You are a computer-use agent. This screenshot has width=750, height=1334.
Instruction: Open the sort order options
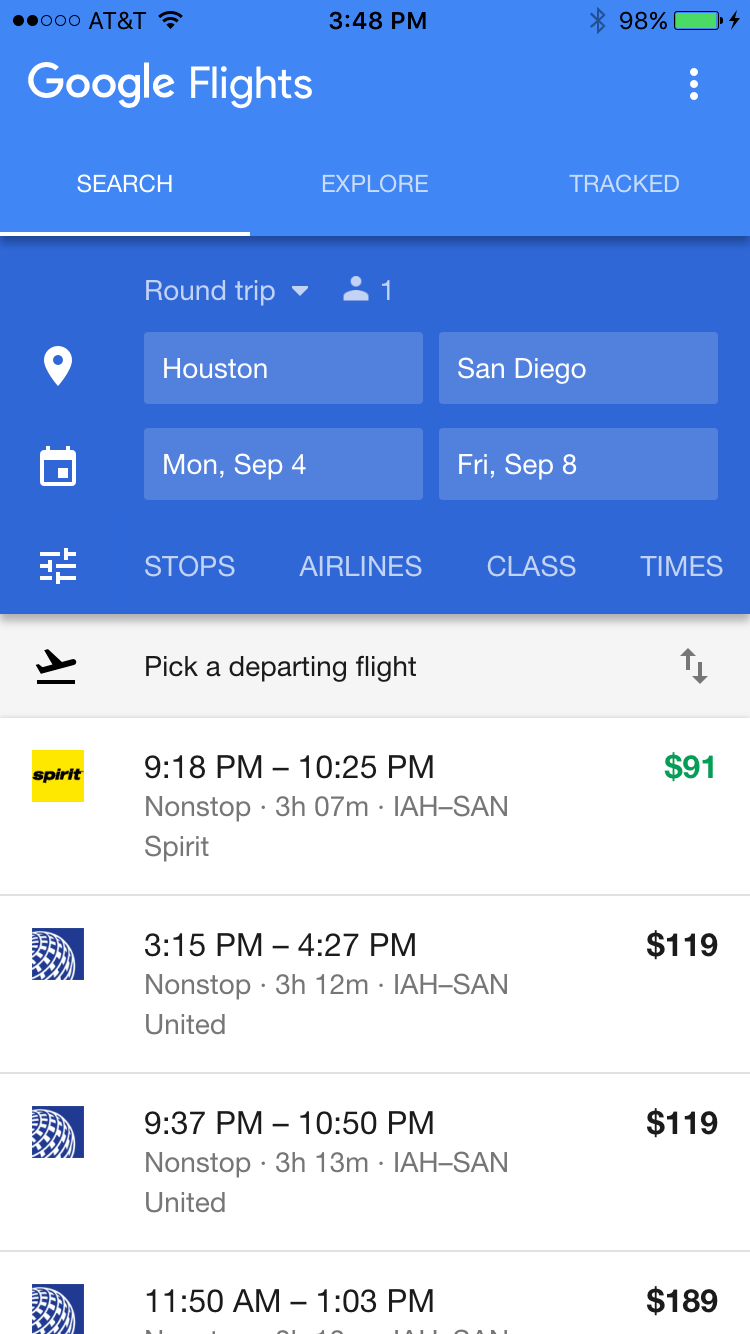click(694, 666)
